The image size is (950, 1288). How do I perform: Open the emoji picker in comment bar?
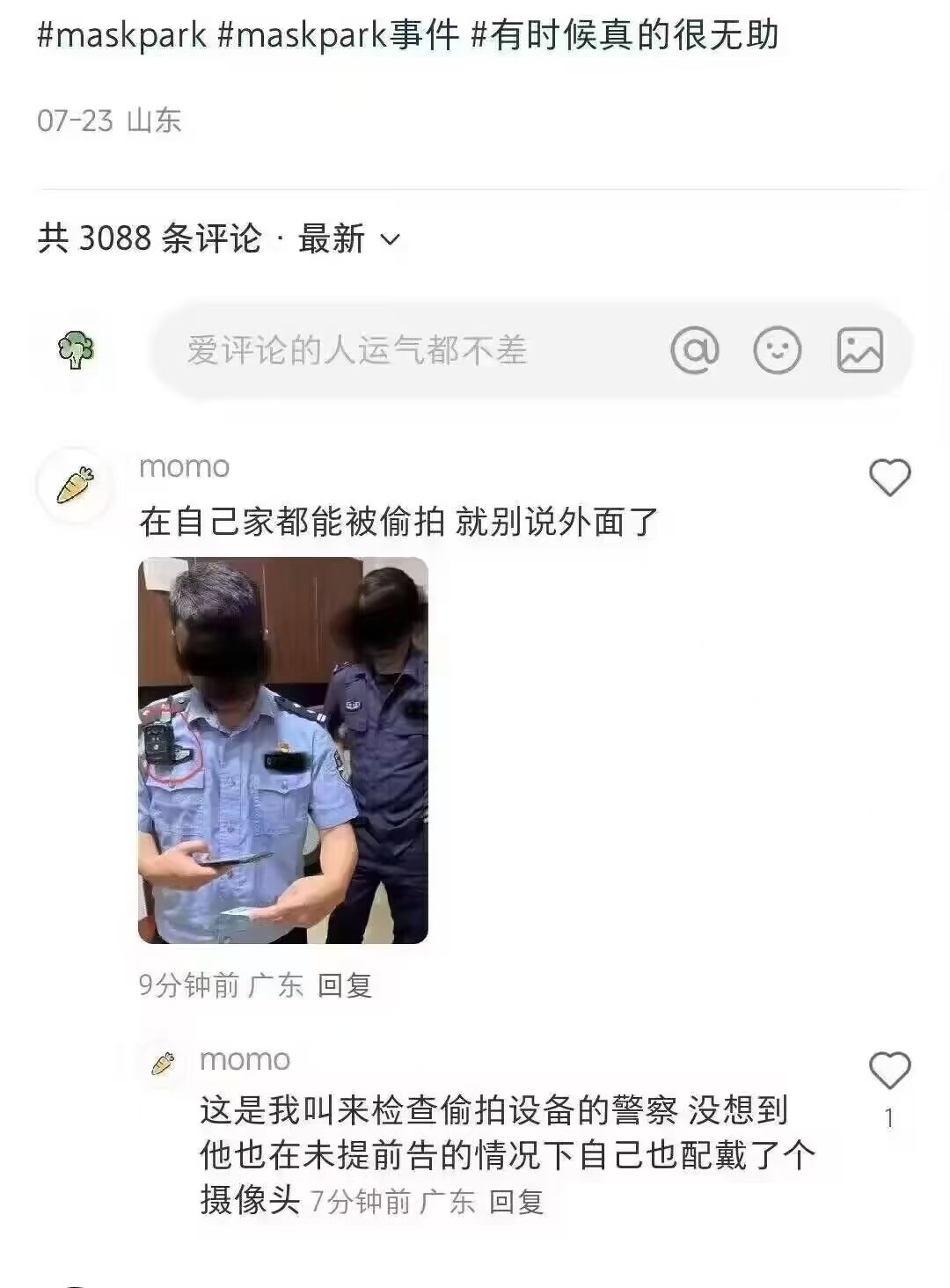click(x=778, y=349)
